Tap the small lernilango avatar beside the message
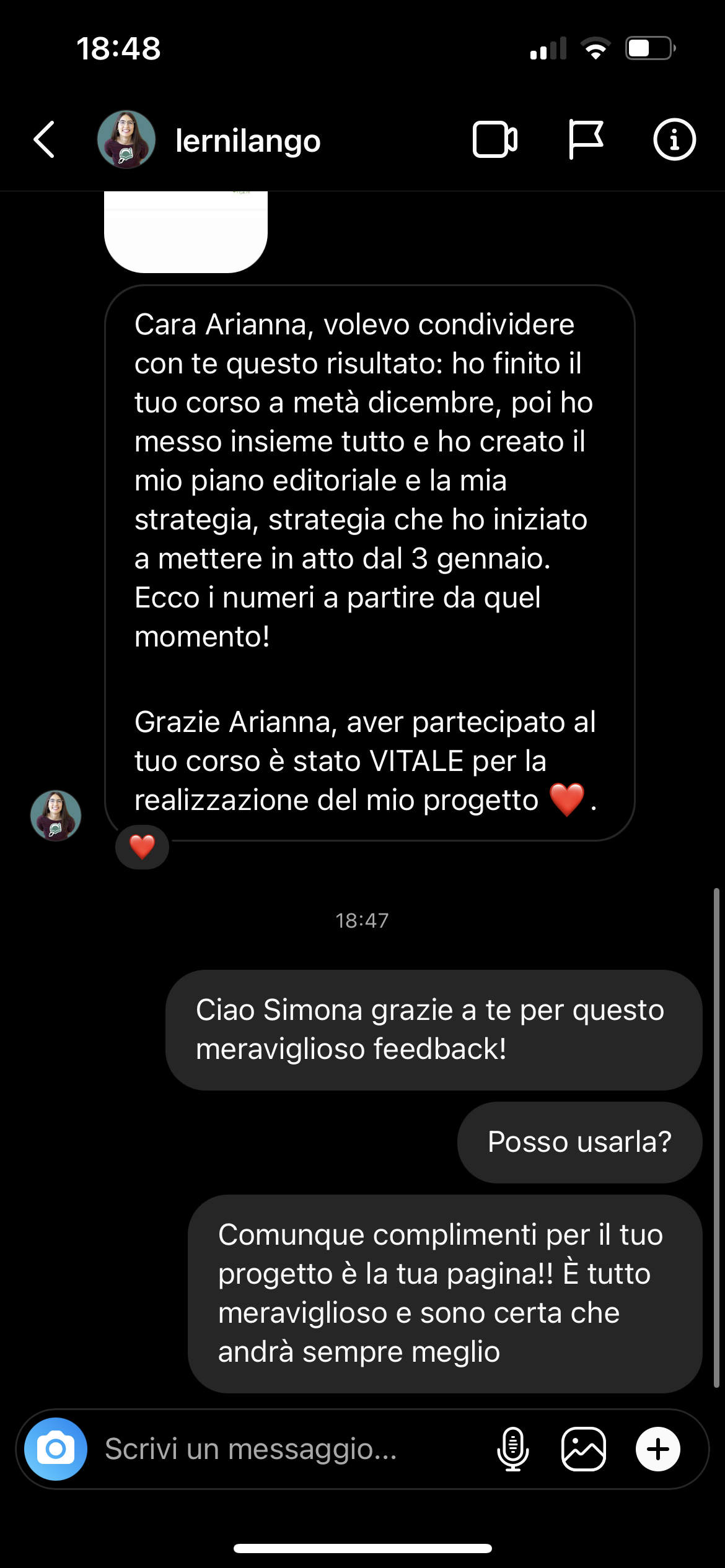725x1568 pixels. pos(56,816)
